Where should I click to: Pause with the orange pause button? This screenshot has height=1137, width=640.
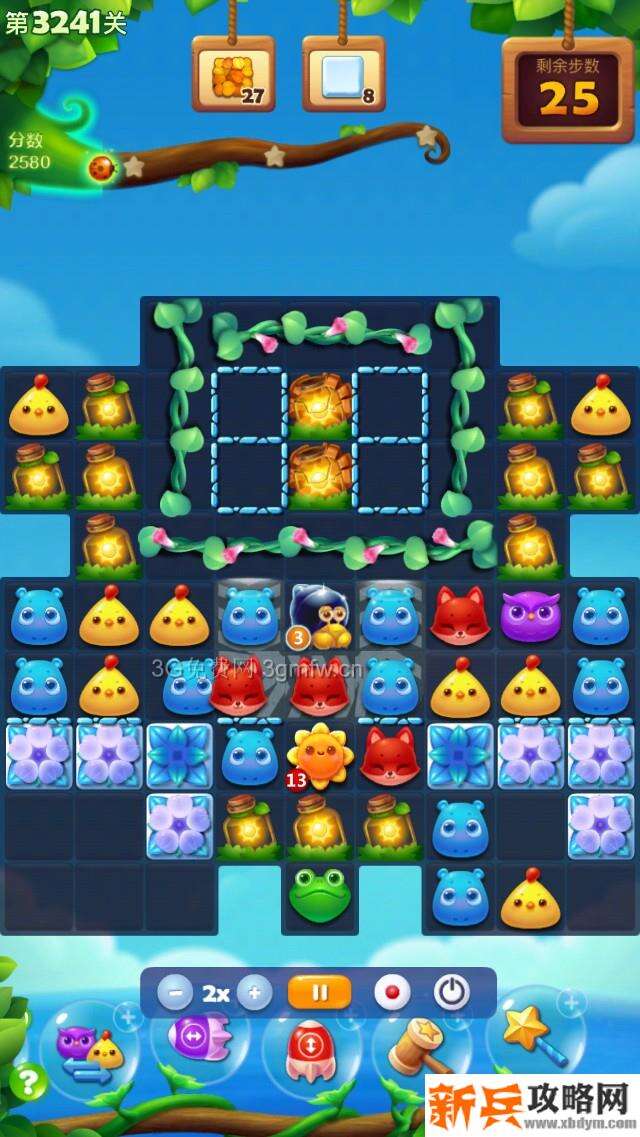coord(320,993)
